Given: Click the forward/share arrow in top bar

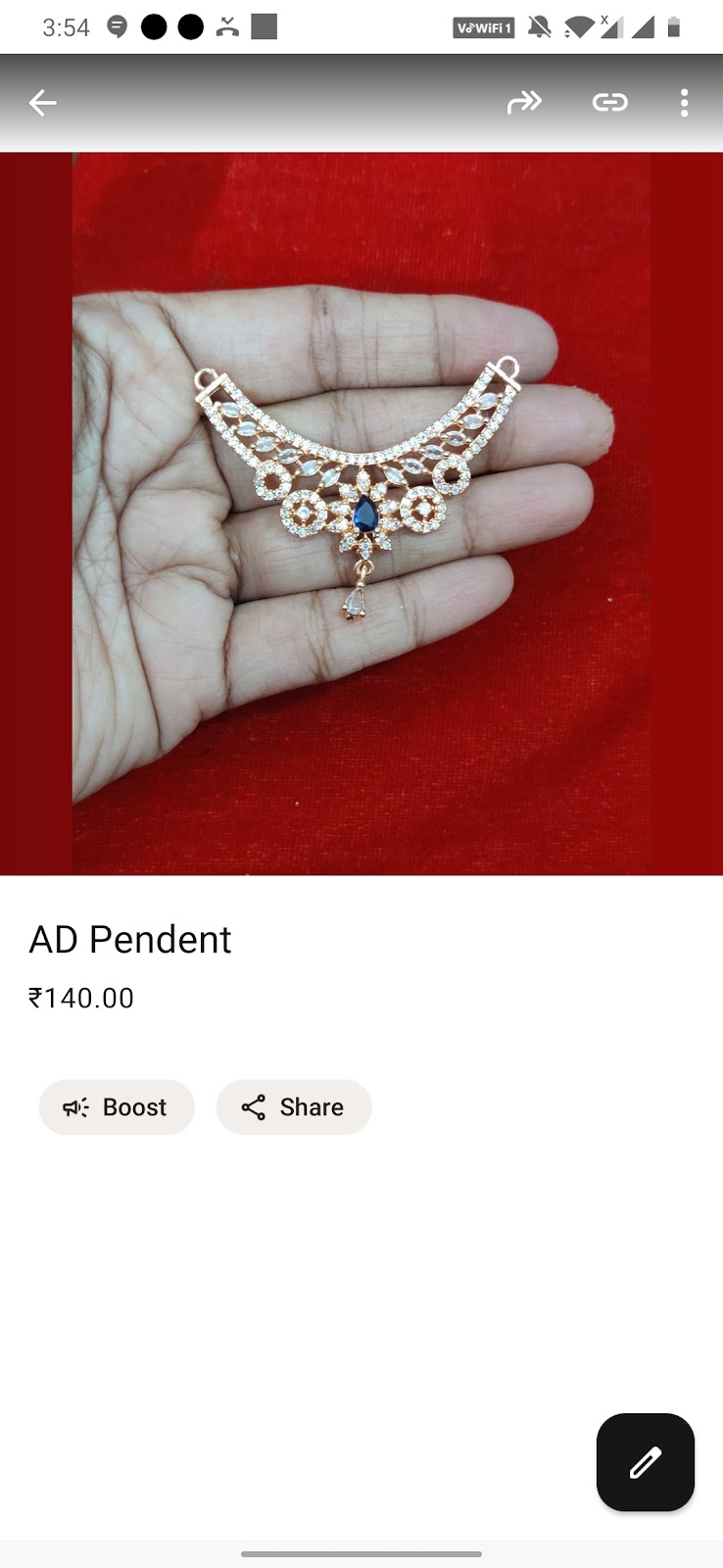Looking at the screenshot, I should click(x=525, y=102).
